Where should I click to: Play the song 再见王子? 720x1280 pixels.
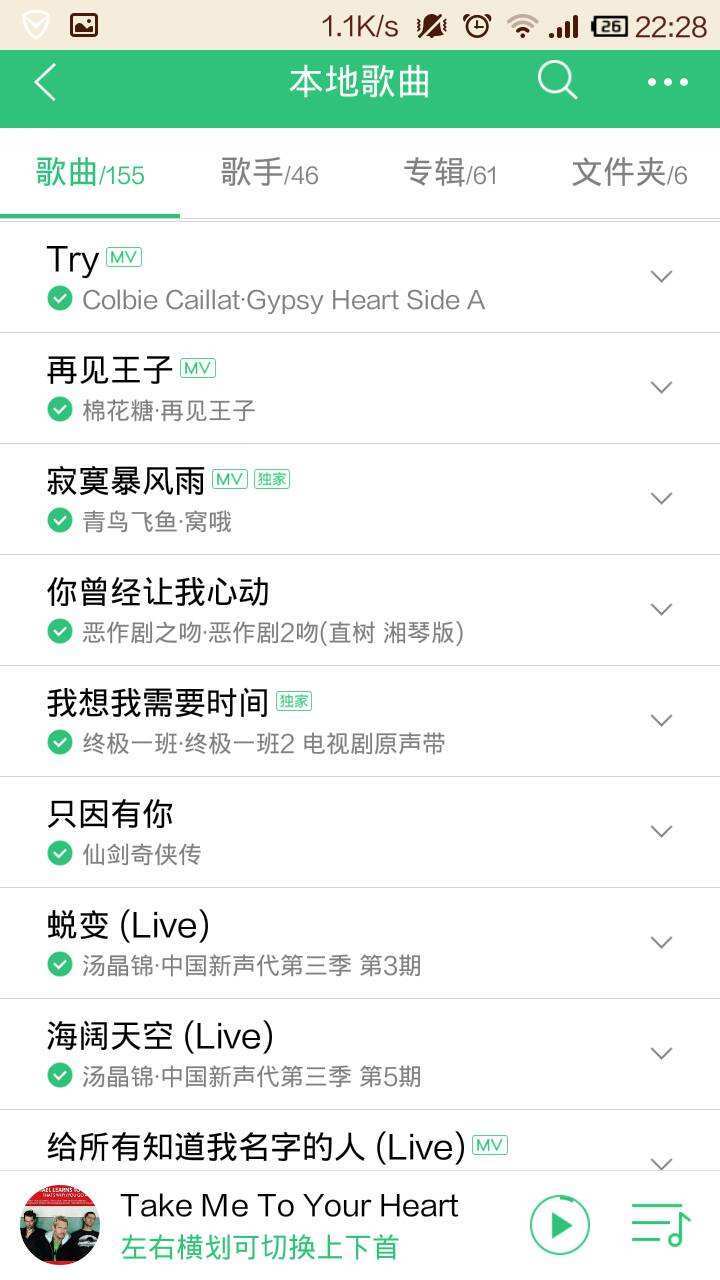(300, 388)
